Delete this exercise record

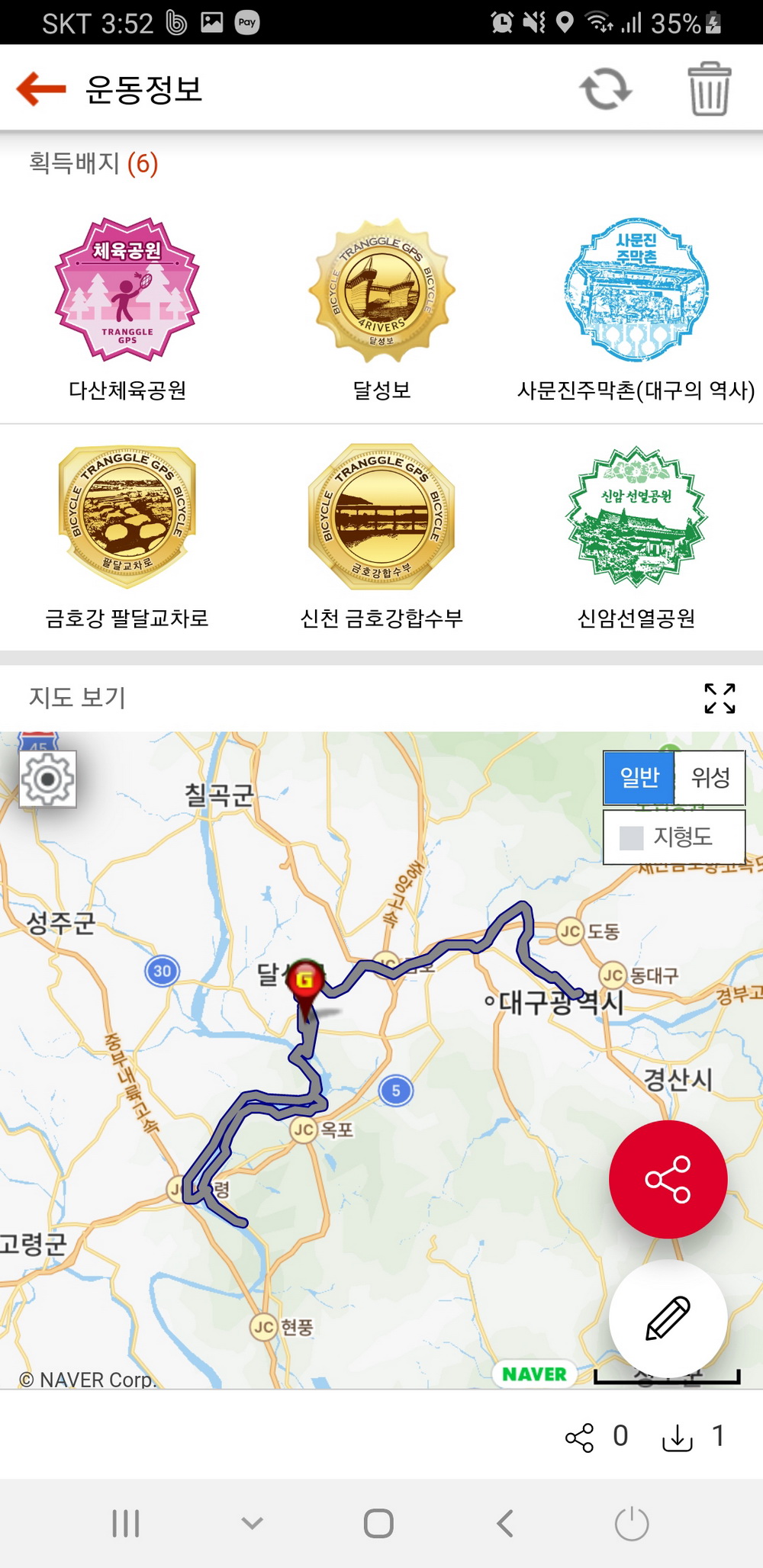(x=709, y=89)
